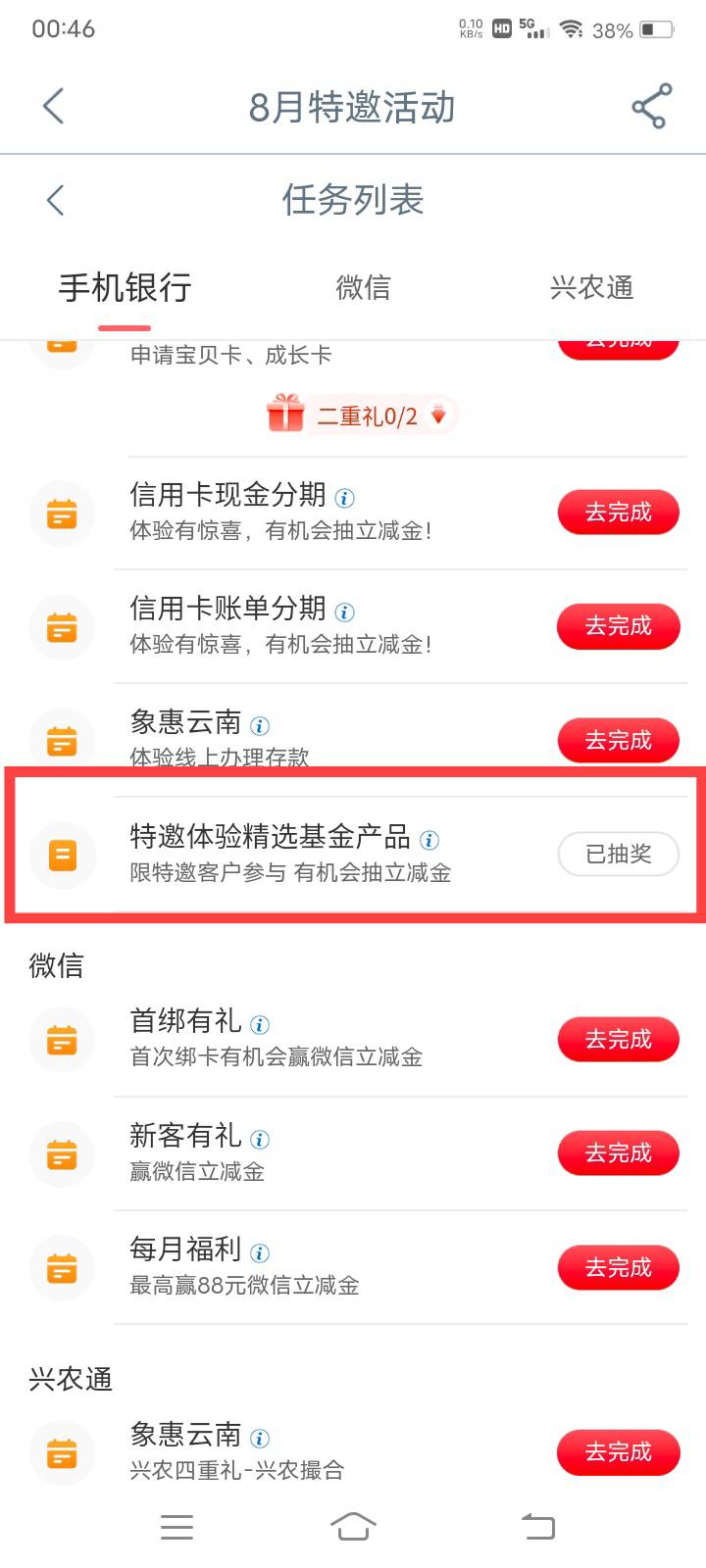The image size is (706, 1568).
Task: Open info icon beside 信用卡现金分期
Action: pos(345,498)
